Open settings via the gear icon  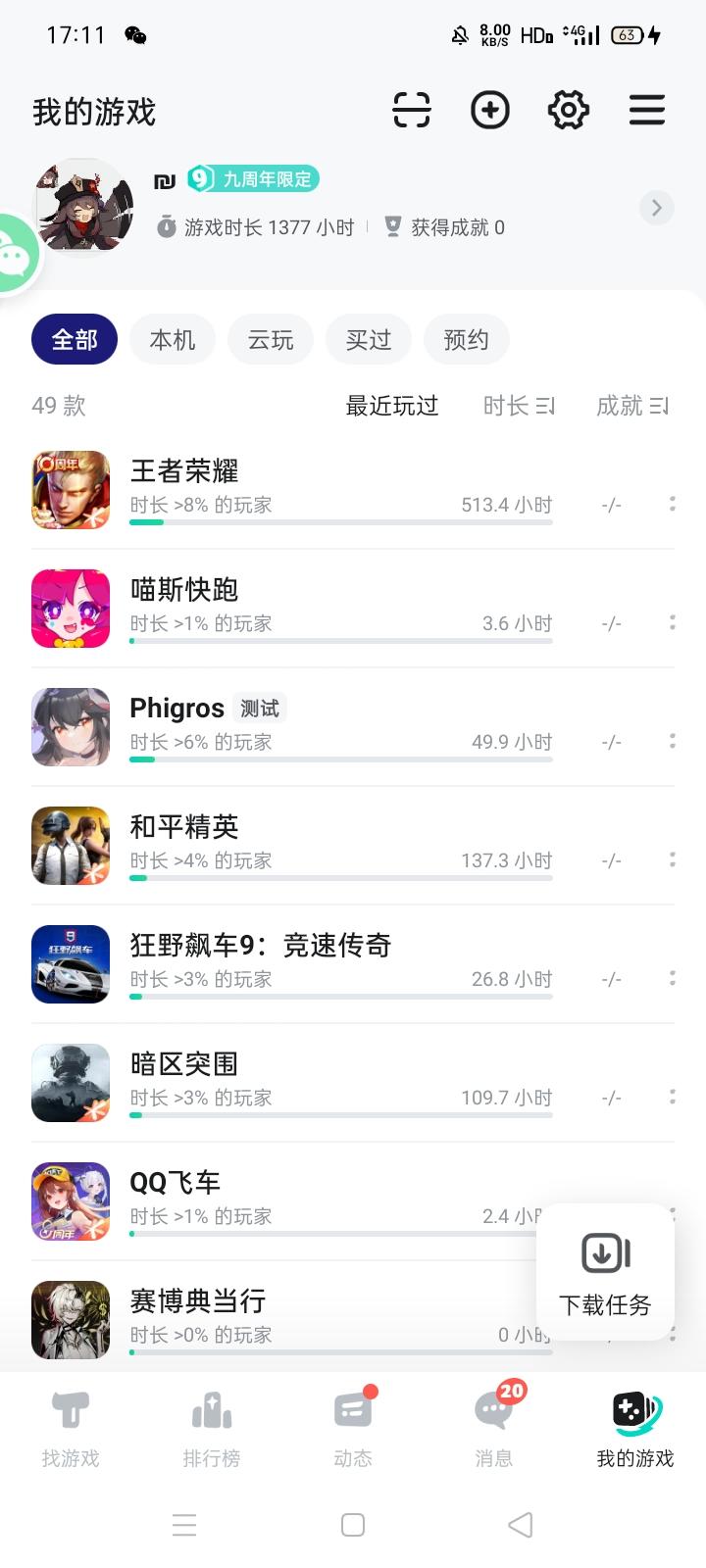(569, 110)
